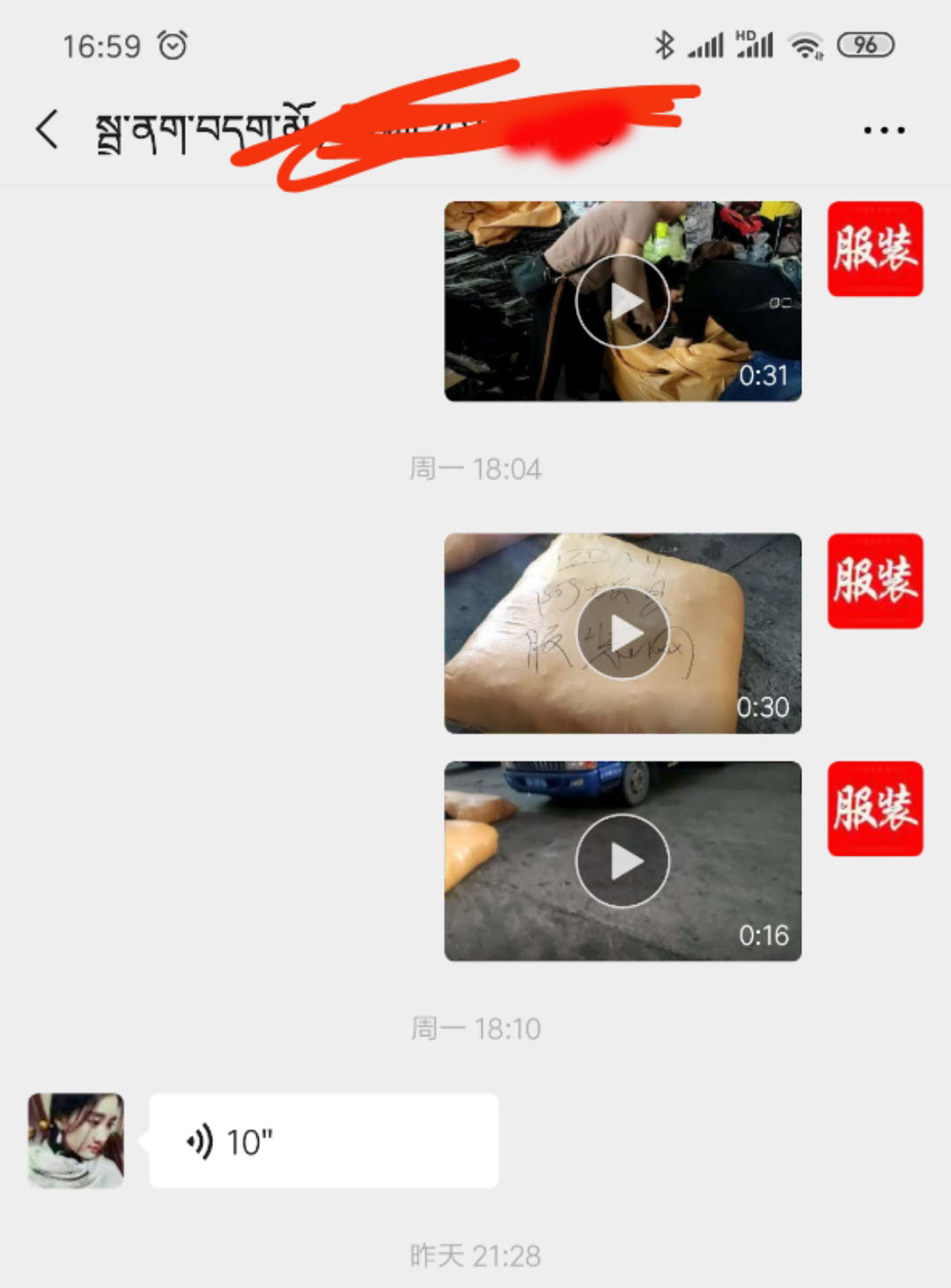This screenshot has height=1288, width=951.
Task: Open 服装 avatar beside the 0:30 video
Action: [x=874, y=581]
